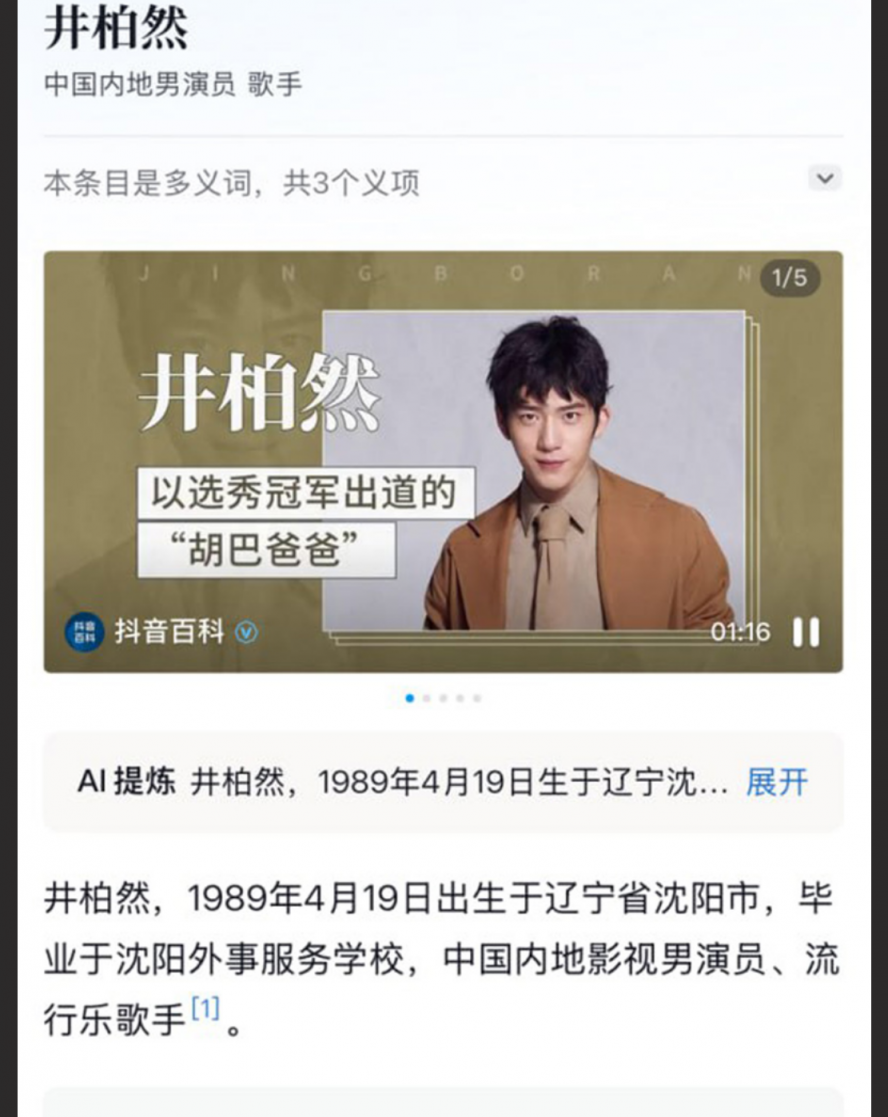Open reference footnote [1]

[205, 1009]
